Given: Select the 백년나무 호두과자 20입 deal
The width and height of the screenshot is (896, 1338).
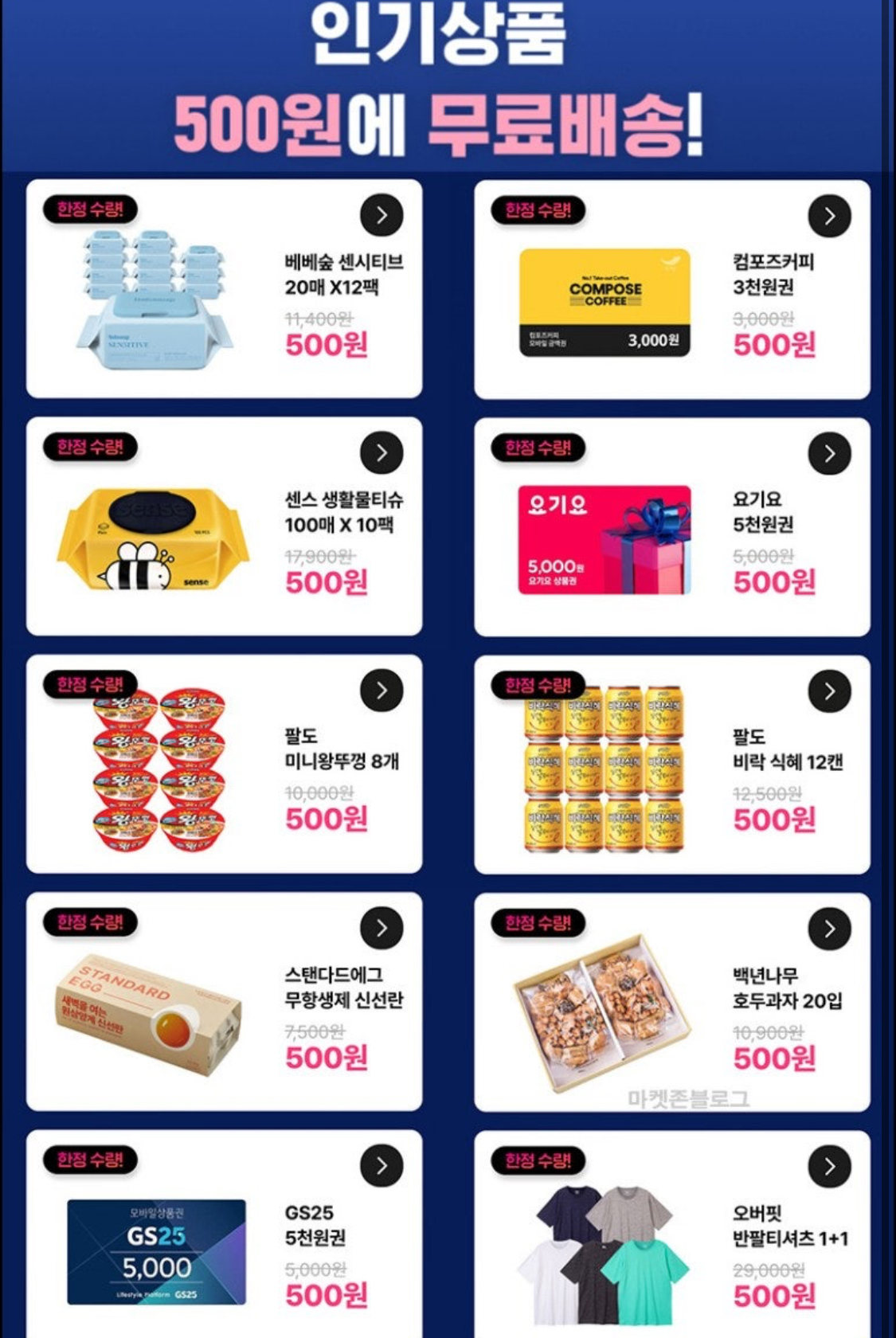Looking at the screenshot, I should coord(671,1000).
